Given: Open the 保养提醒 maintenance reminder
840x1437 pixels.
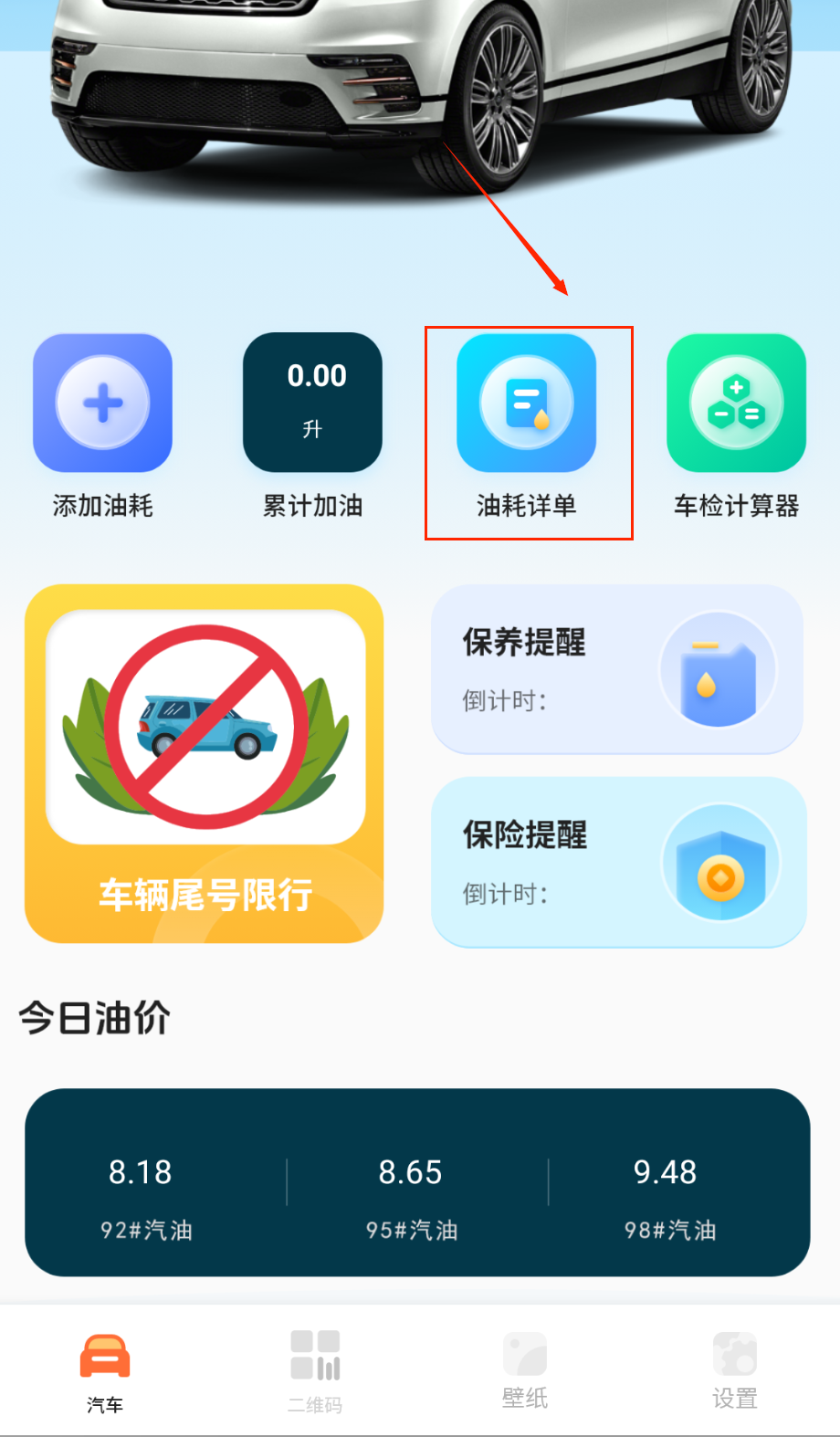Looking at the screenshot, I should [x=617, y=669].
